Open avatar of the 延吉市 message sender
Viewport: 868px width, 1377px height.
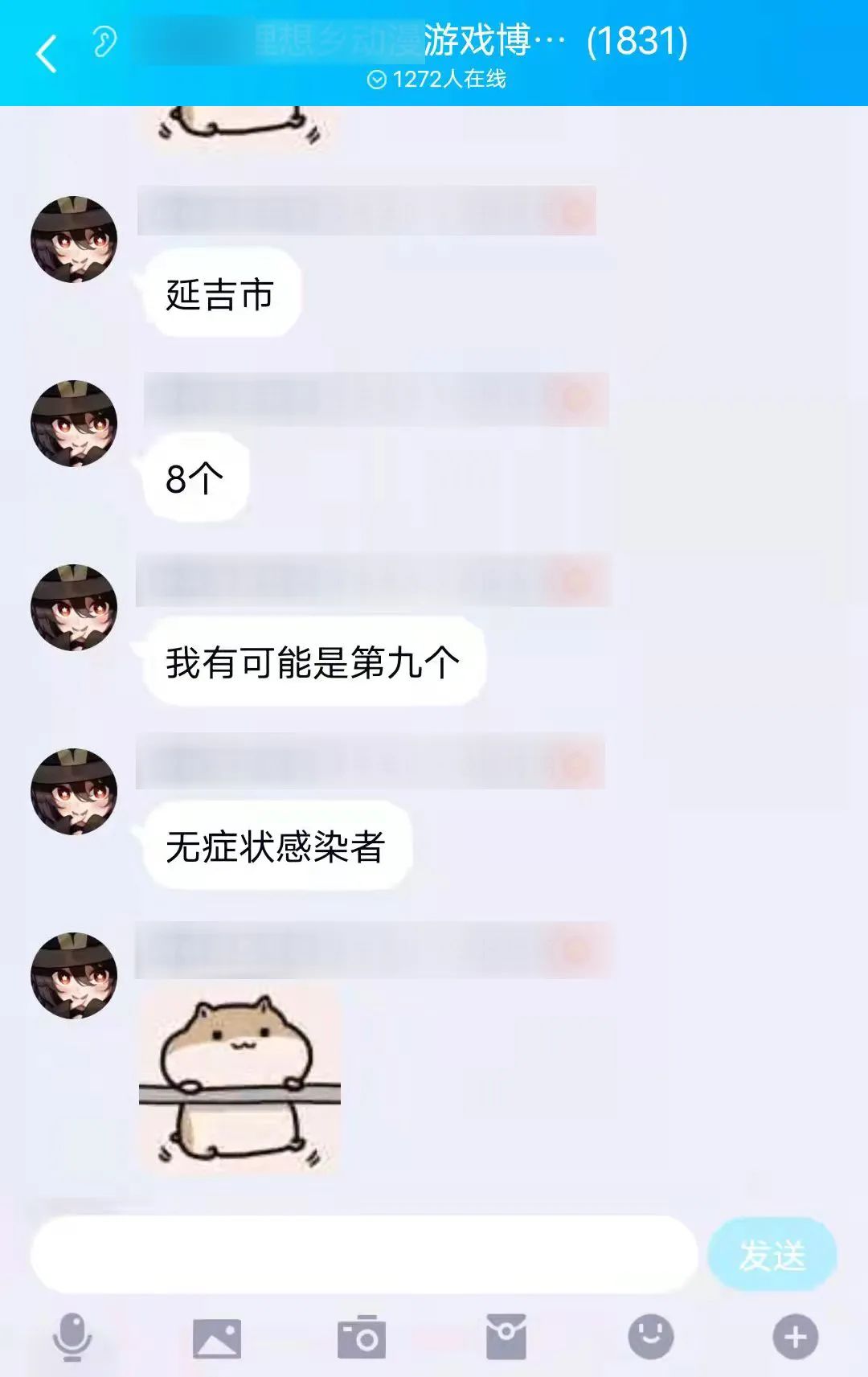point(74,240)
